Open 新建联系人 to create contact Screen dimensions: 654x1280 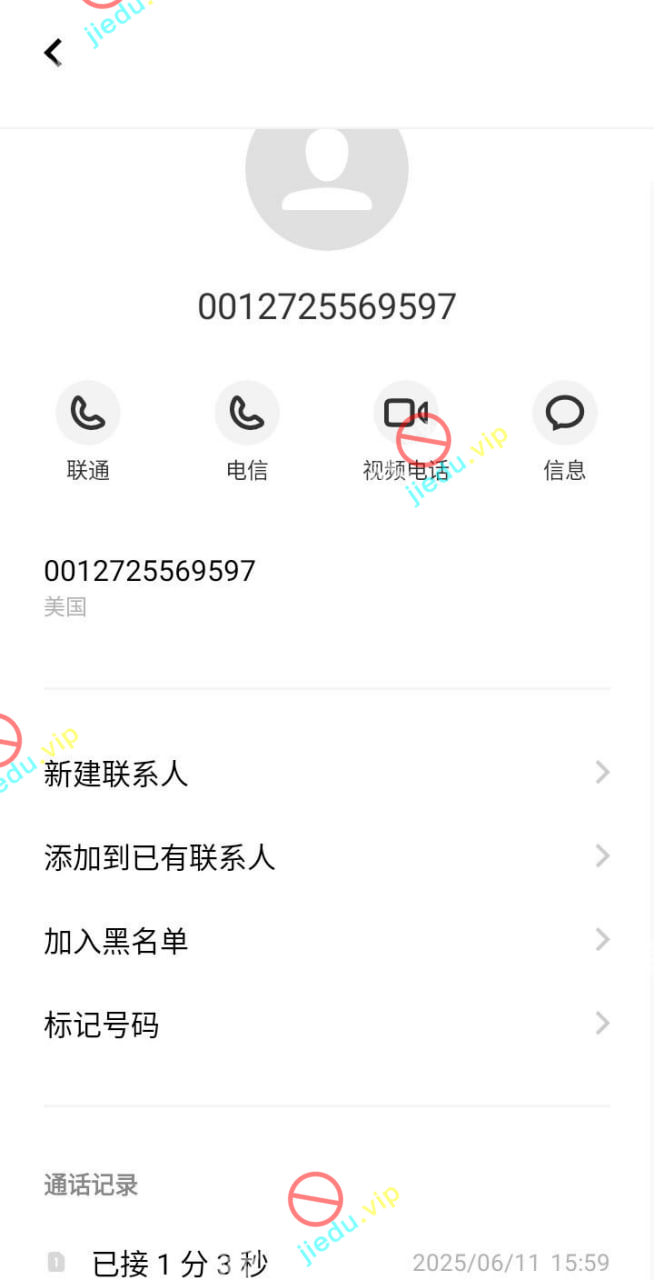(326, 773)
